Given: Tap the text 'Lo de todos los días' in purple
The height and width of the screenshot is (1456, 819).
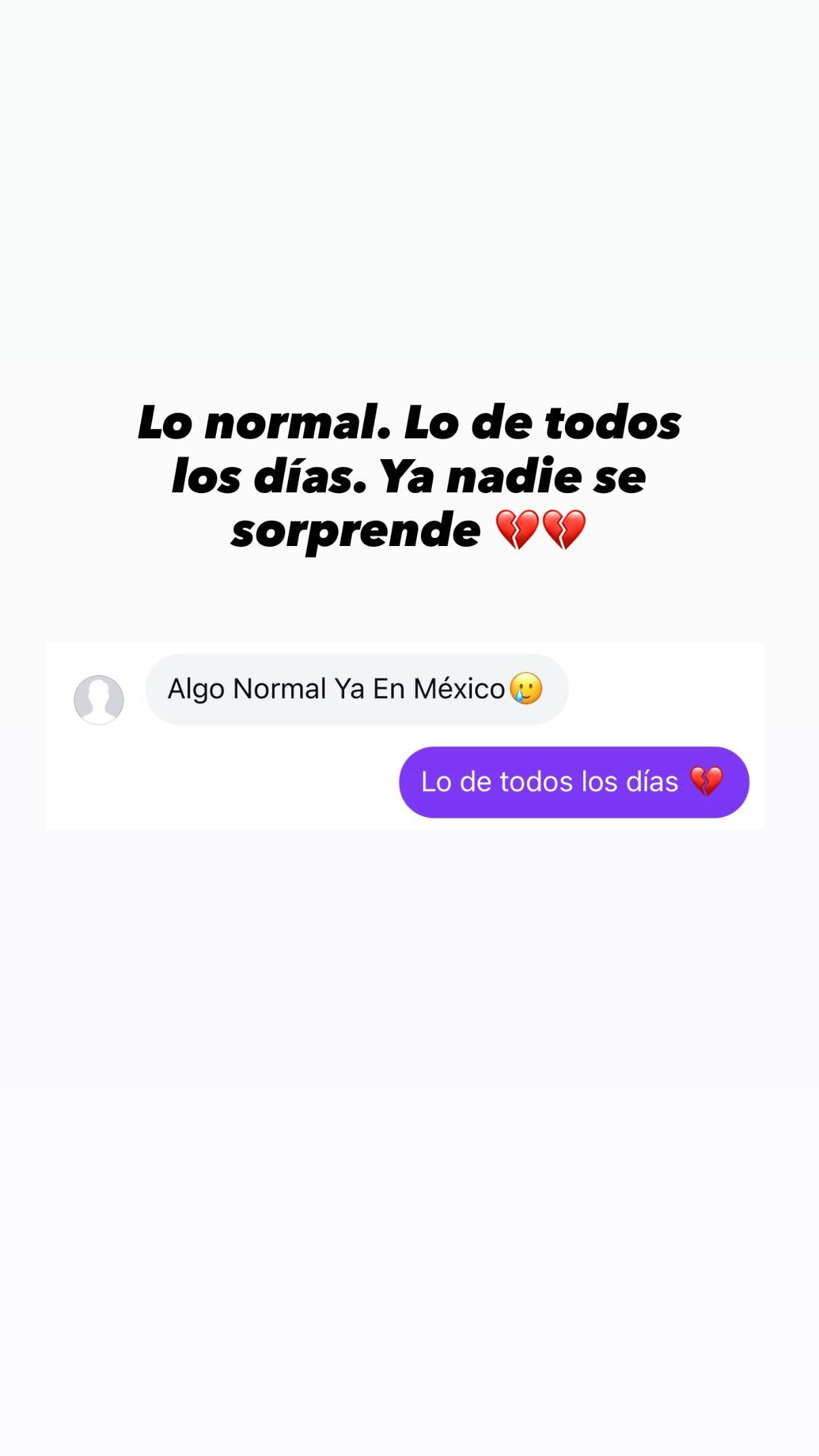Looking at the screenshot, I should point(549,782).
